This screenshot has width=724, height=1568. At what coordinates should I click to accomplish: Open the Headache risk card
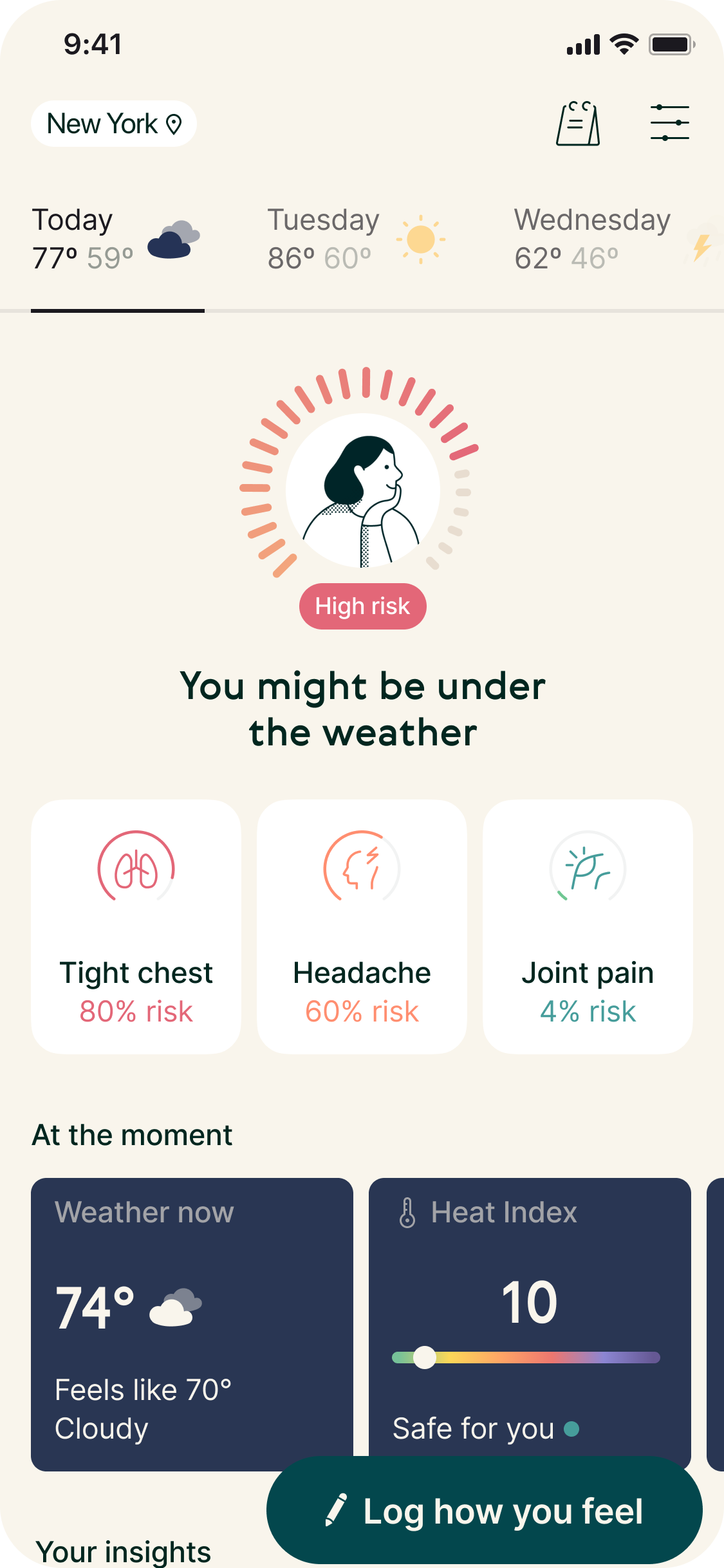(x=362, y=926)
